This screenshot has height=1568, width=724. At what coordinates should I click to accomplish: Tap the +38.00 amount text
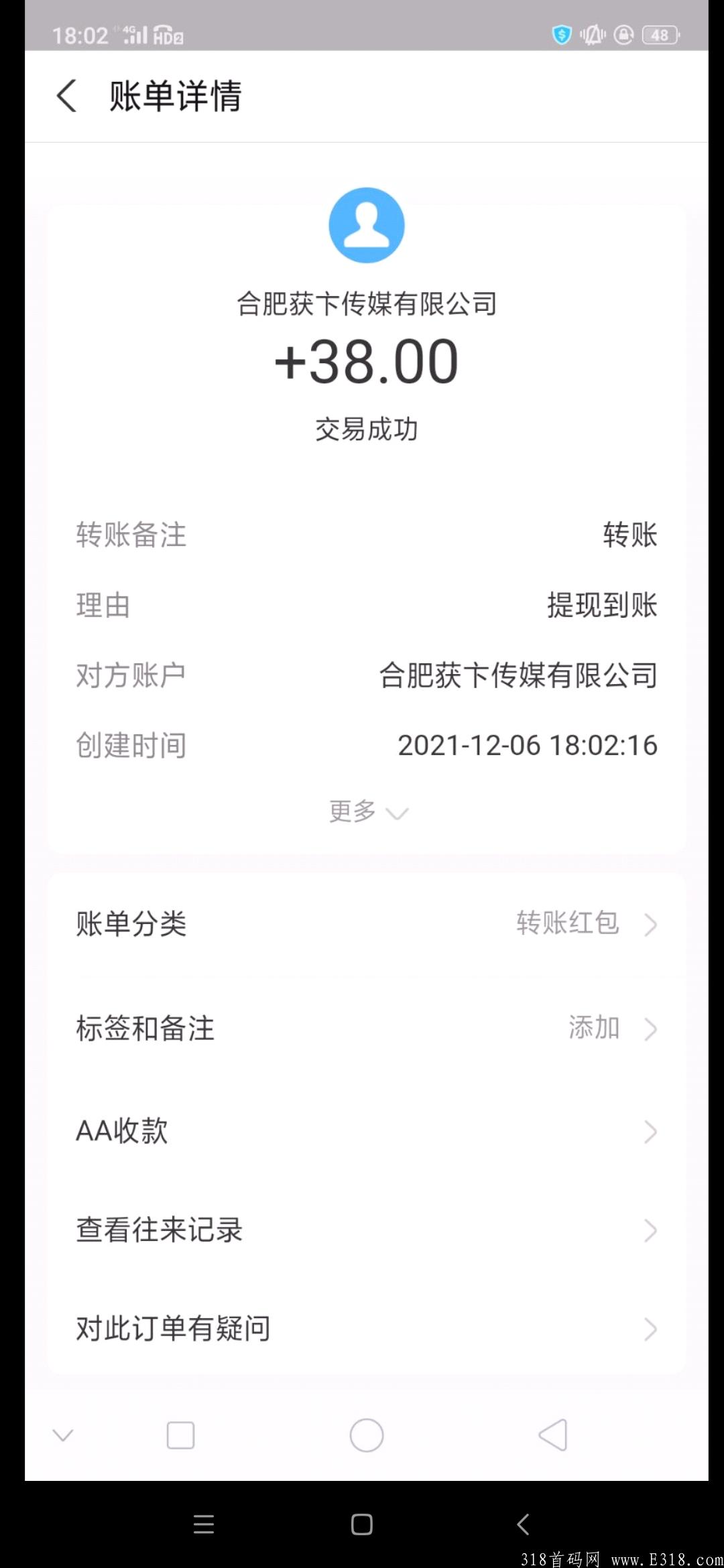click(367, 361)
